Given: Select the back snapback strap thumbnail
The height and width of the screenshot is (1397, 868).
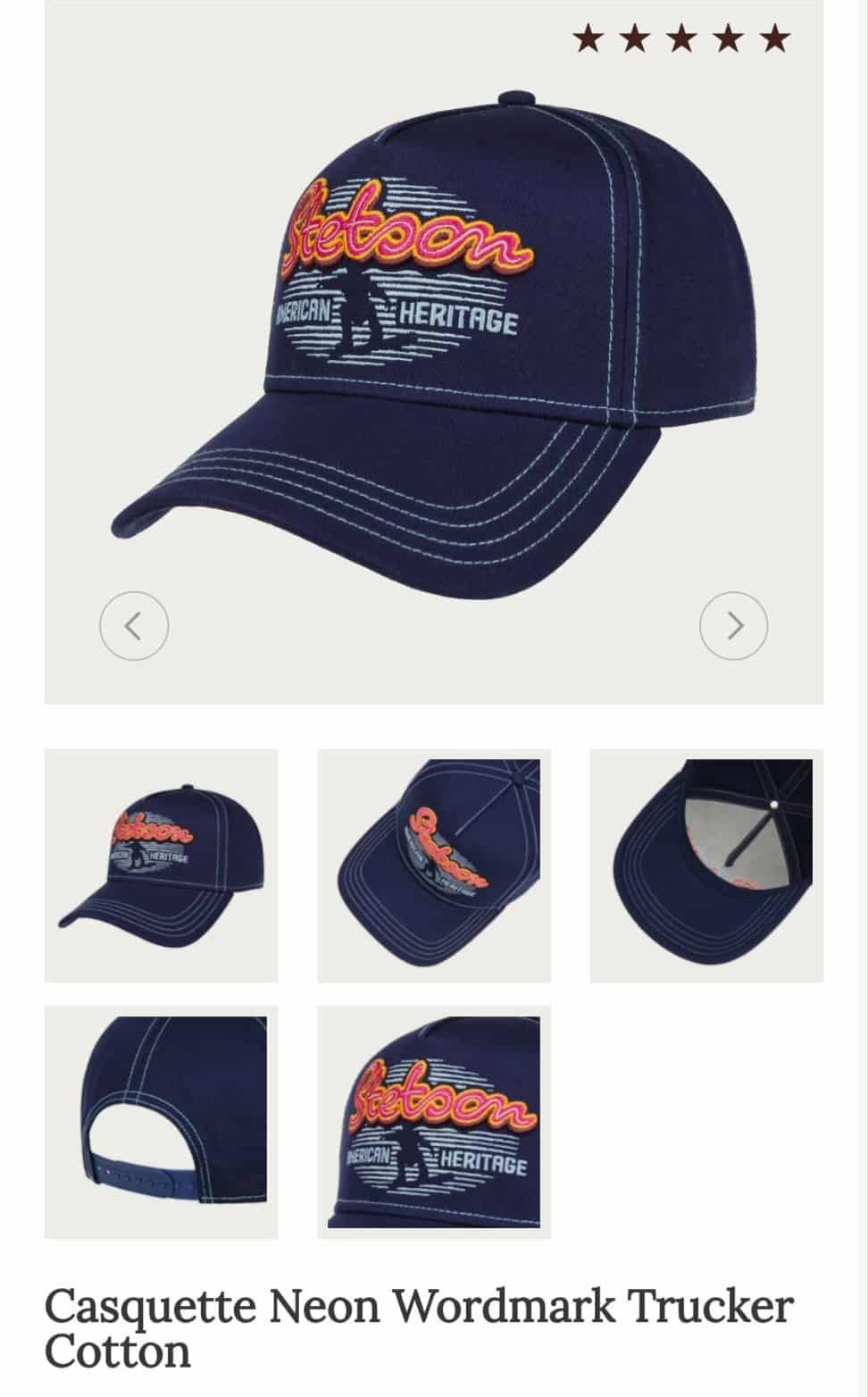Looking at the screenshot, I should tap(161, 1122).
